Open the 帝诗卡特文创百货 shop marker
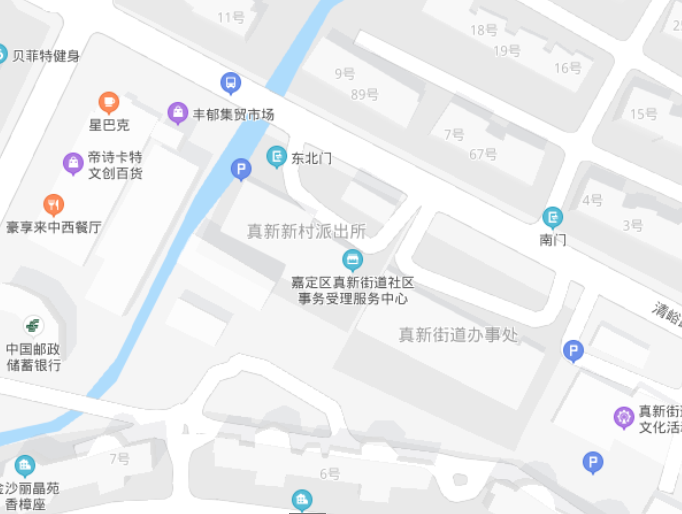 pyautogui.click(x=73, y=163)
